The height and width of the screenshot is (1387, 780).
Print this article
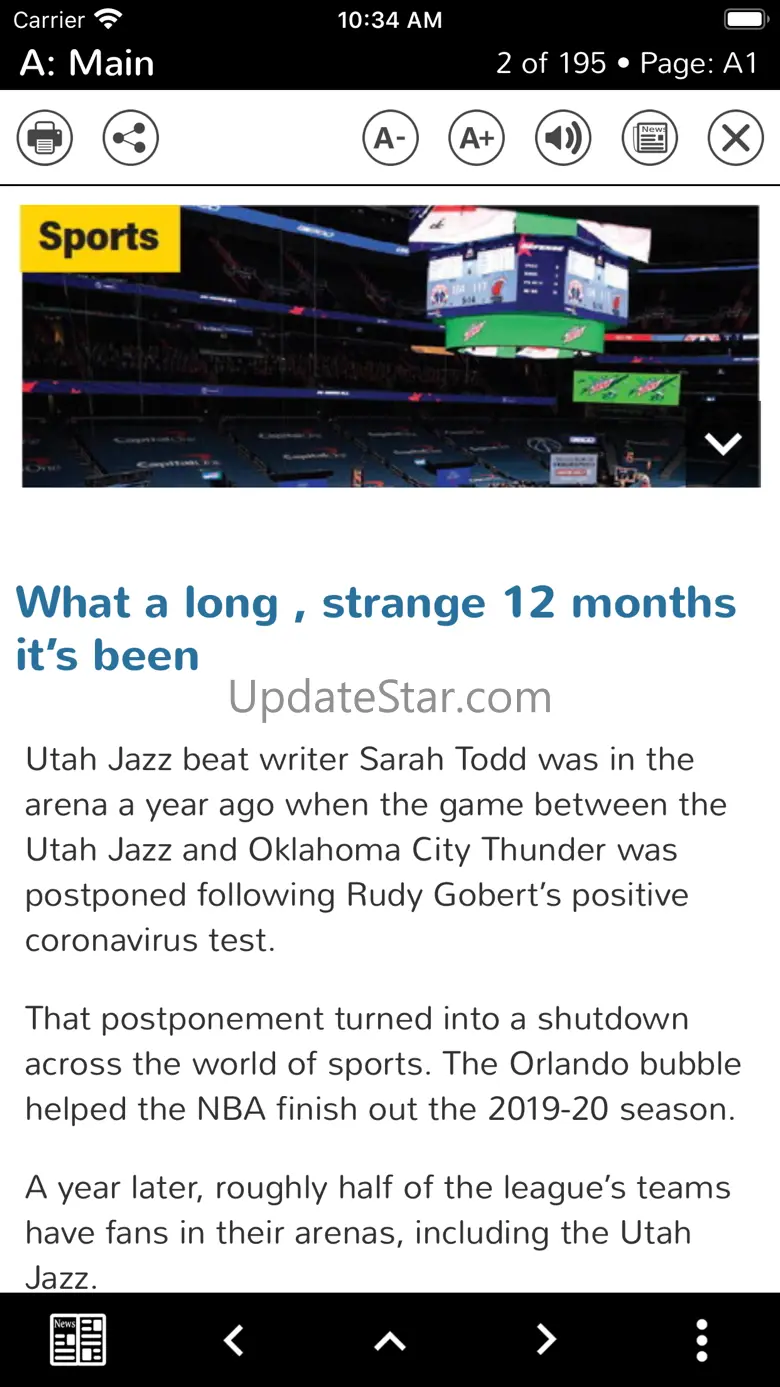pyautogui.click(x=45, y=137)
